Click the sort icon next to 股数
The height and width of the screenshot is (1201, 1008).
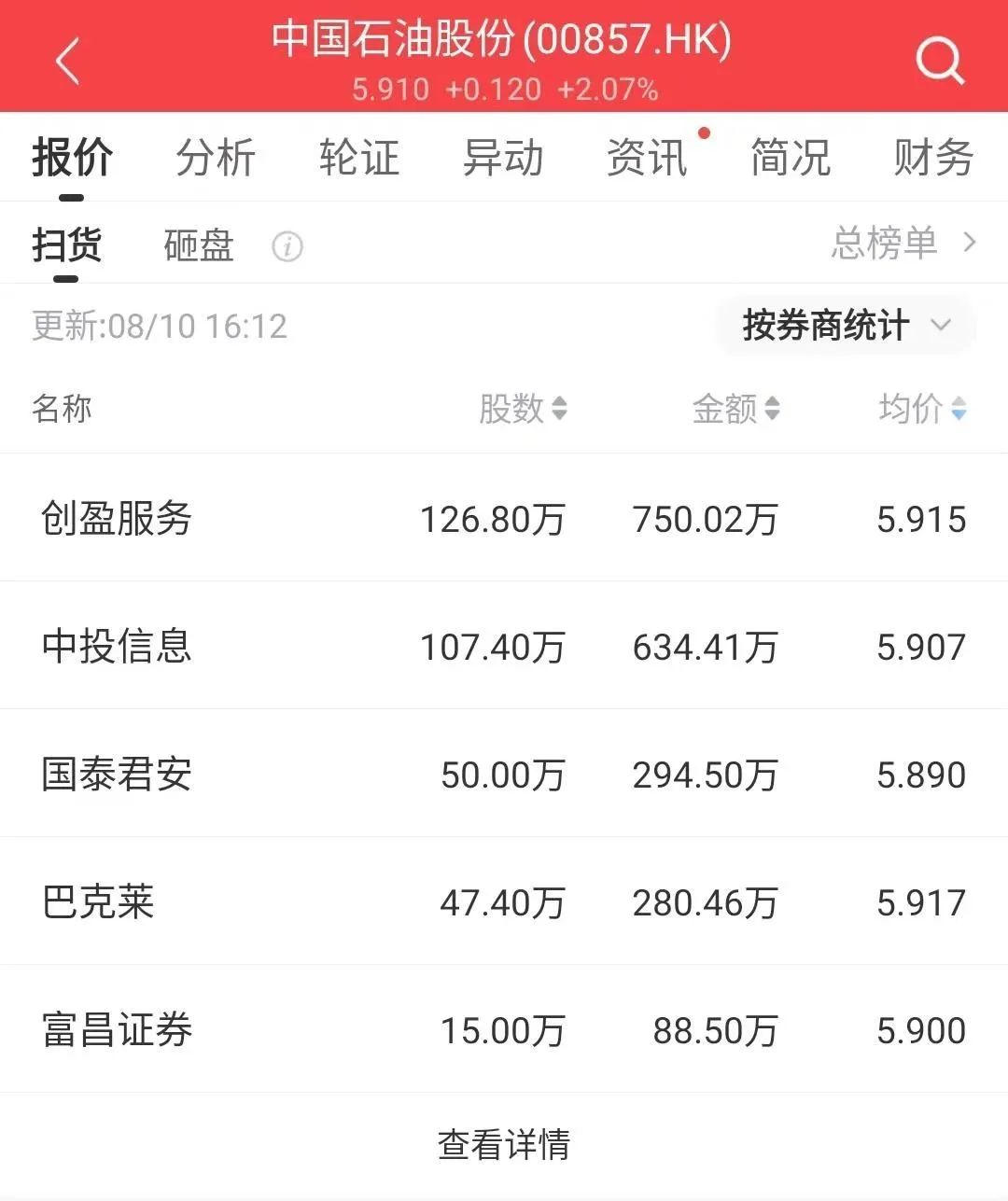pyautogui.click(x=558, y=409)
